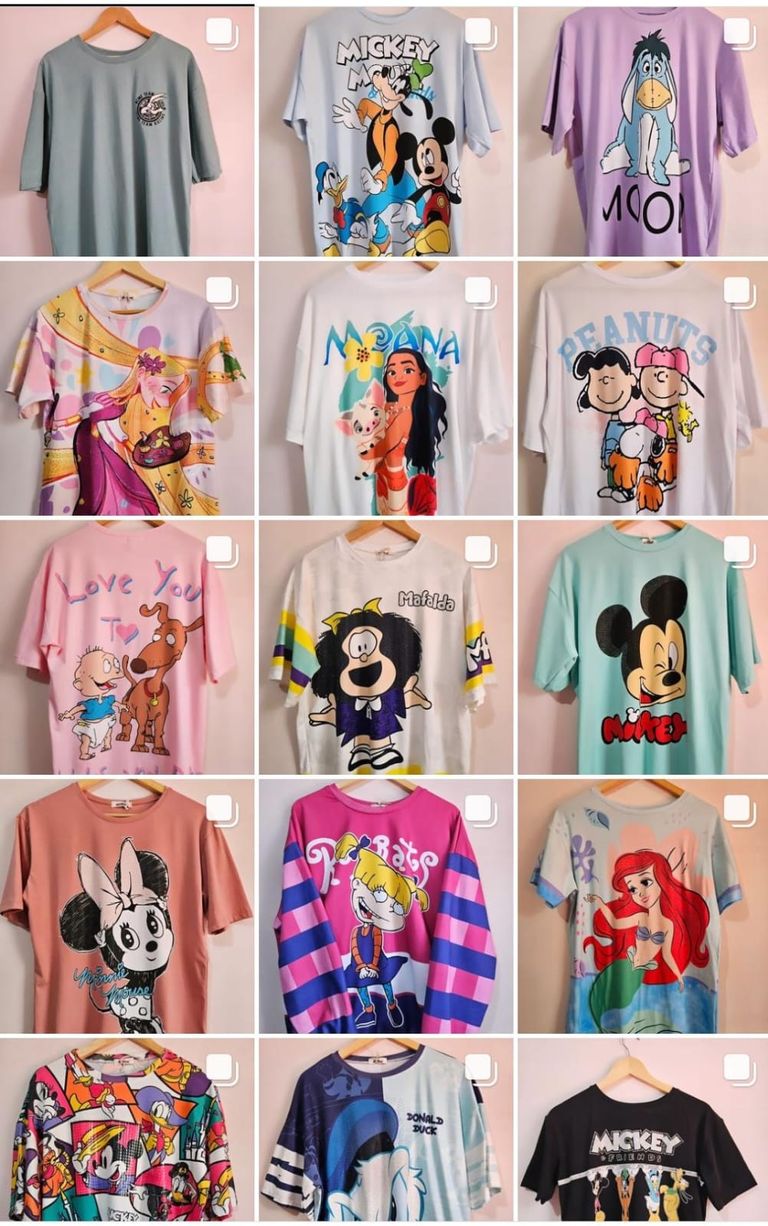Open the Mafalda shirt post
The width and height of the screenshot is (768, 1226).
tap(385, 647)
